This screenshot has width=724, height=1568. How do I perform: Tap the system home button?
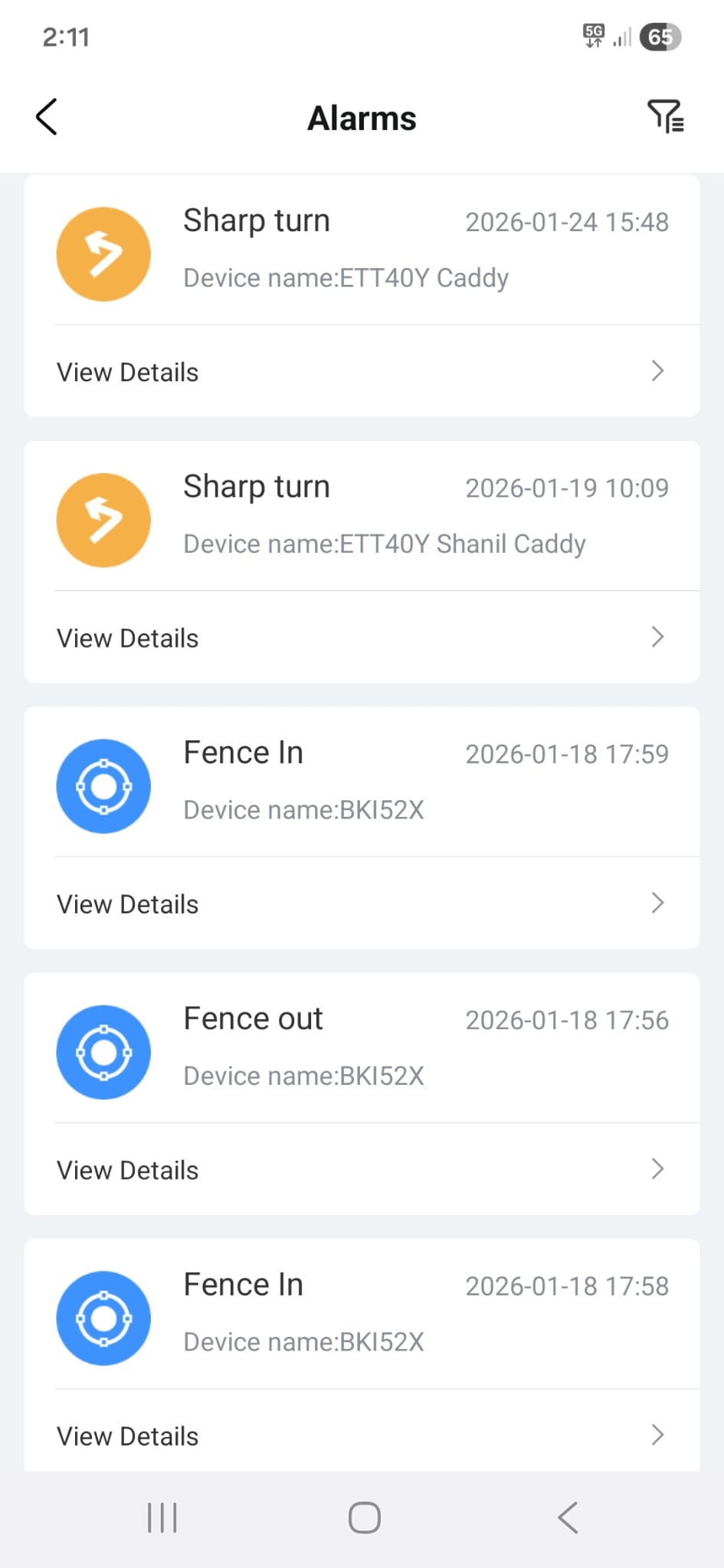point(364,1517)
